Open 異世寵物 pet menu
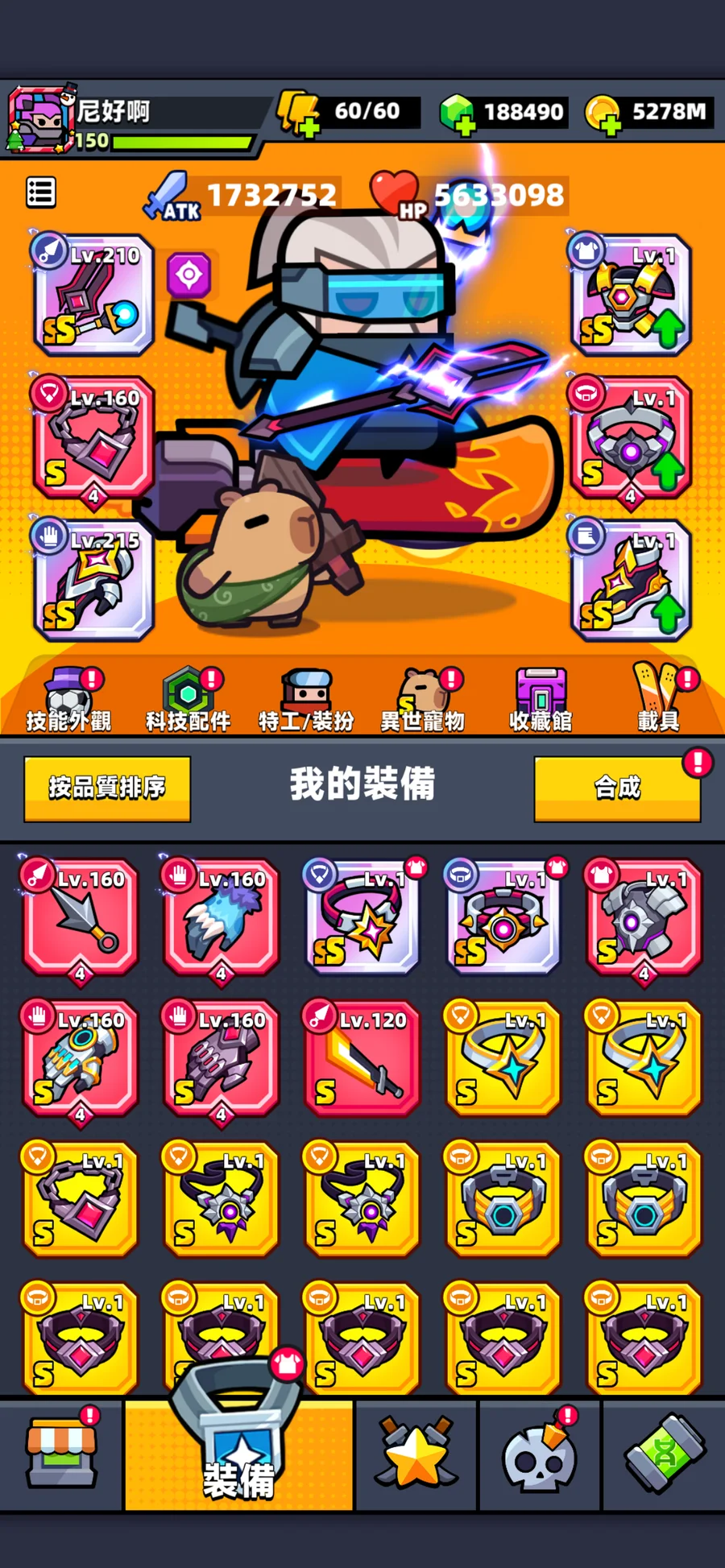This screenshot has height=1568, width=725. pyautogui.click(x=423, y=698)
